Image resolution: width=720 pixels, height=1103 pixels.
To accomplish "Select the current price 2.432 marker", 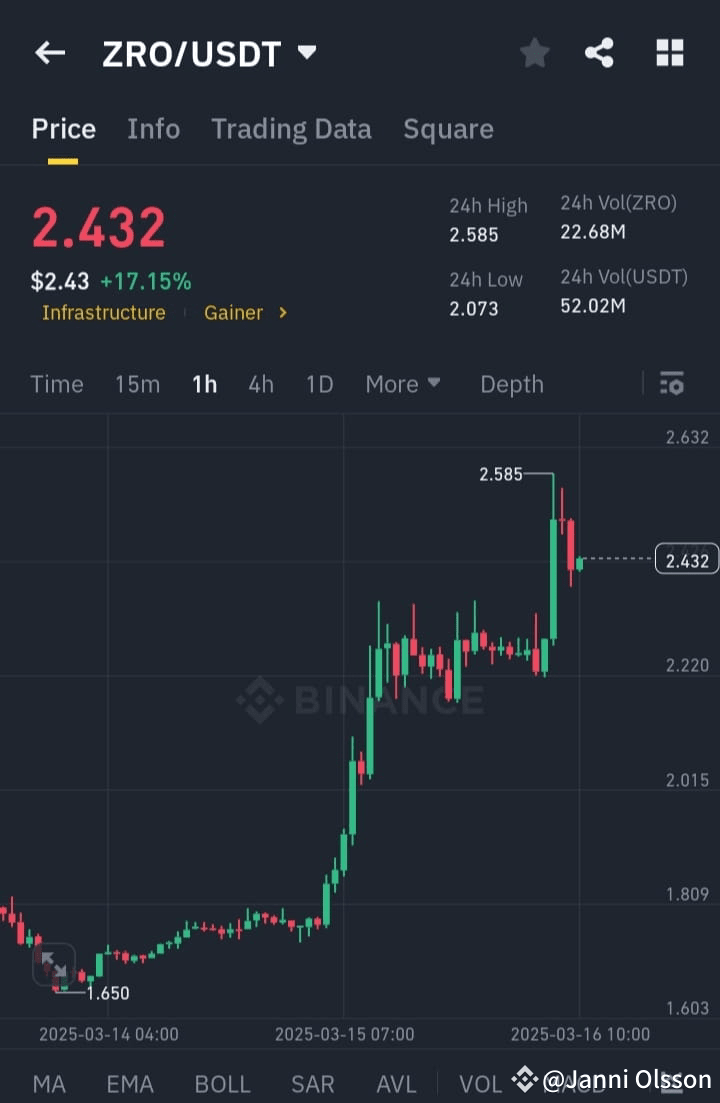I will [x=685, y=560].
